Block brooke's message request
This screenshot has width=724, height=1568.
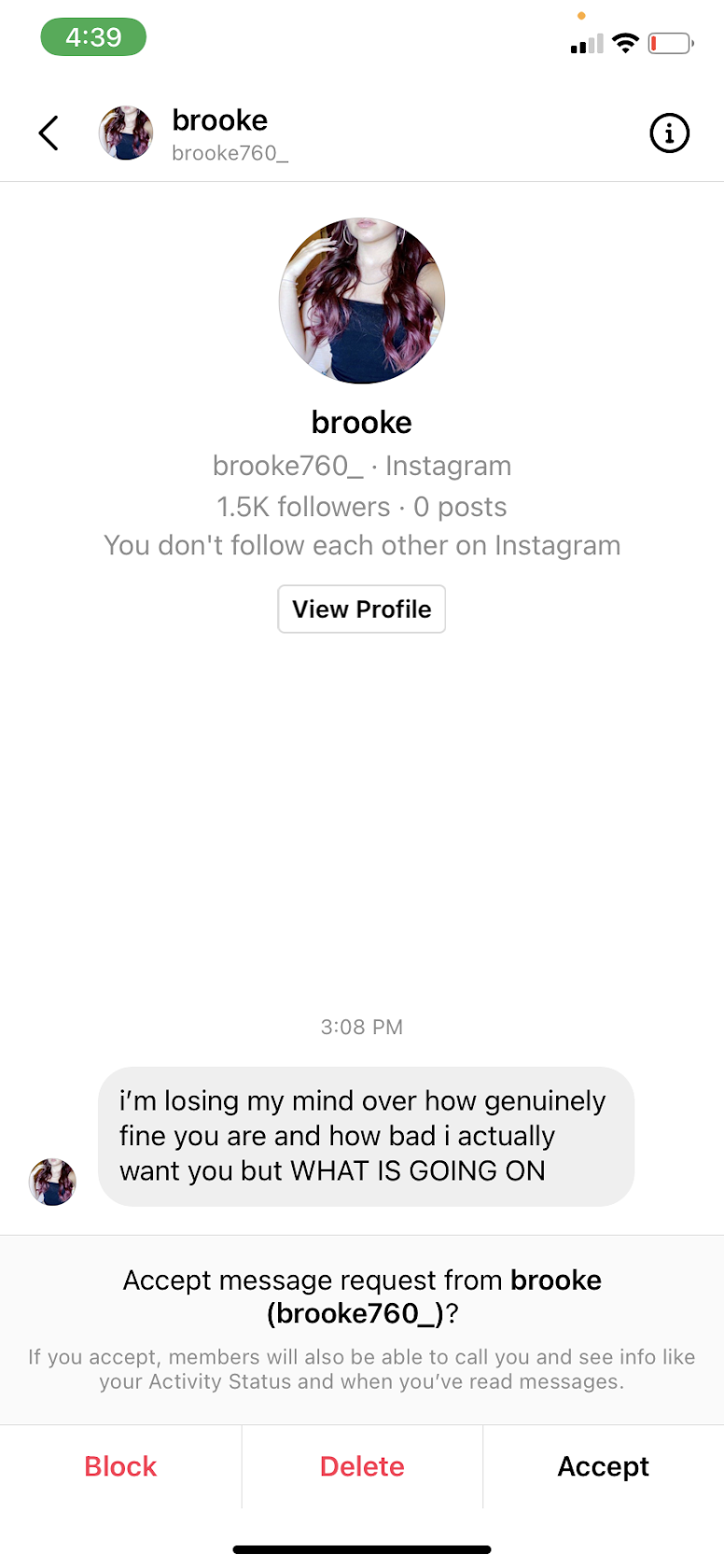120,1466
